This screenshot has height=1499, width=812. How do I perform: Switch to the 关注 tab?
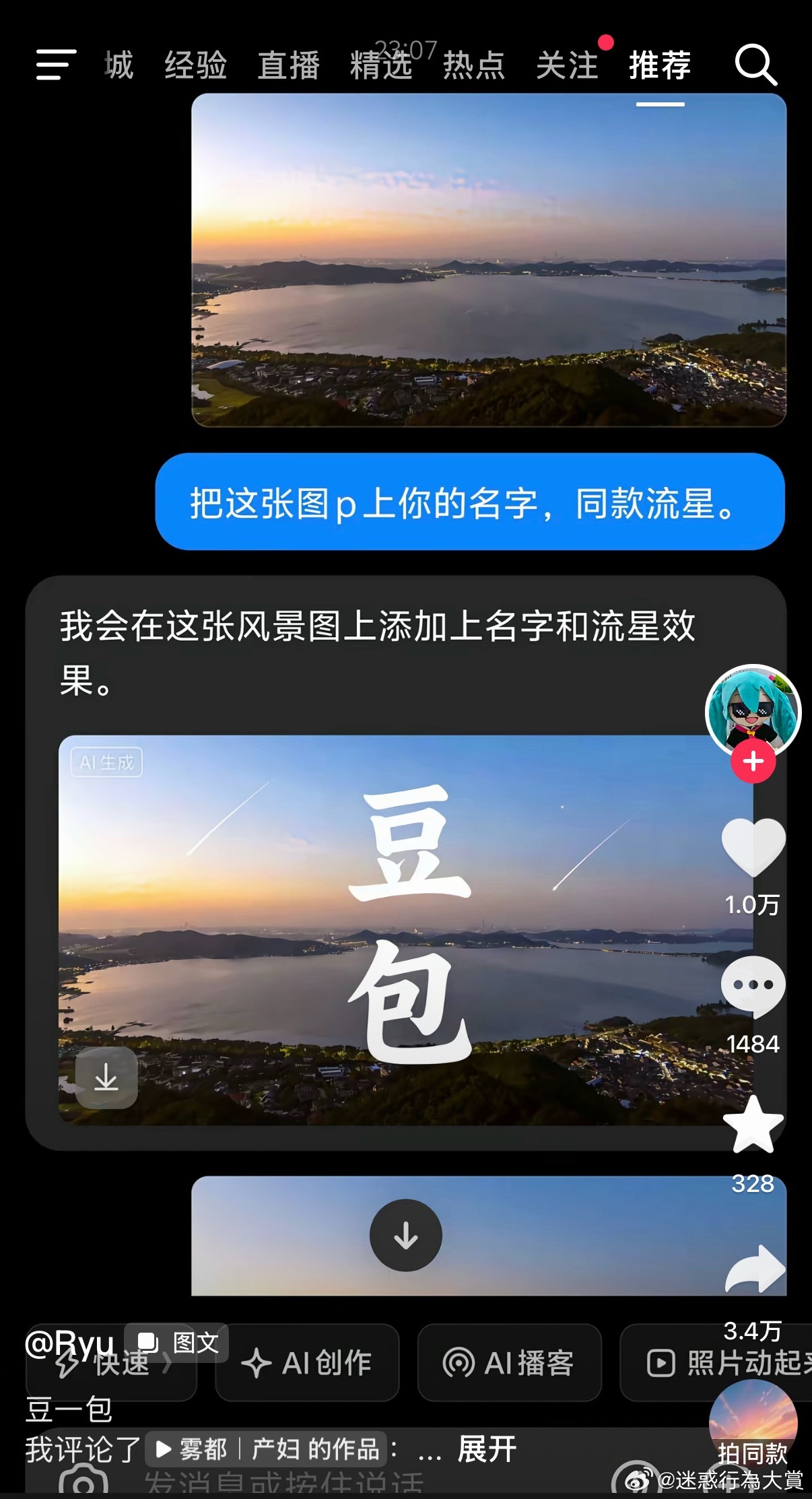coord(567,65)
